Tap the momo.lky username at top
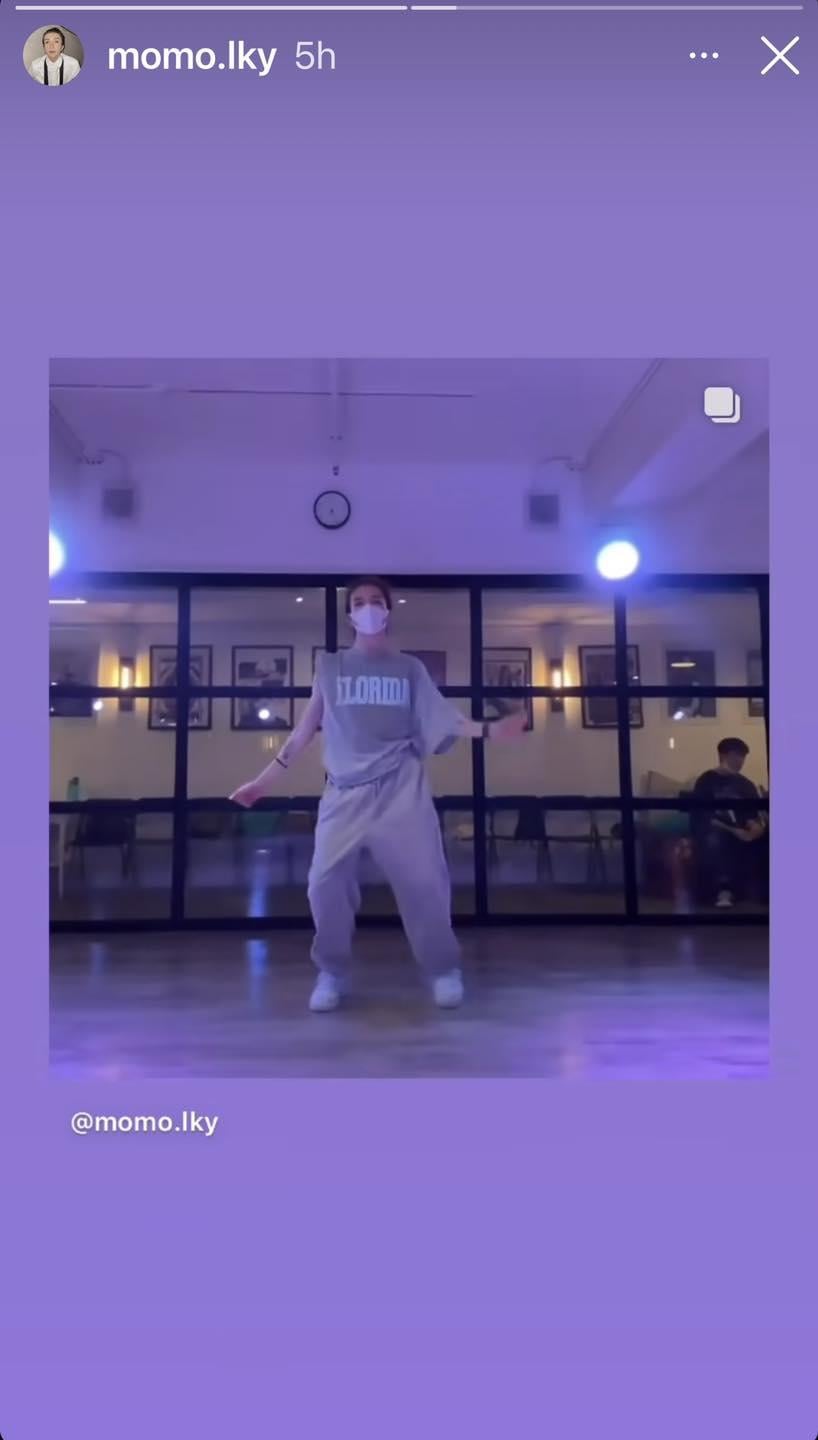This screenshot has height=1440, width=818. click(191, 57)
